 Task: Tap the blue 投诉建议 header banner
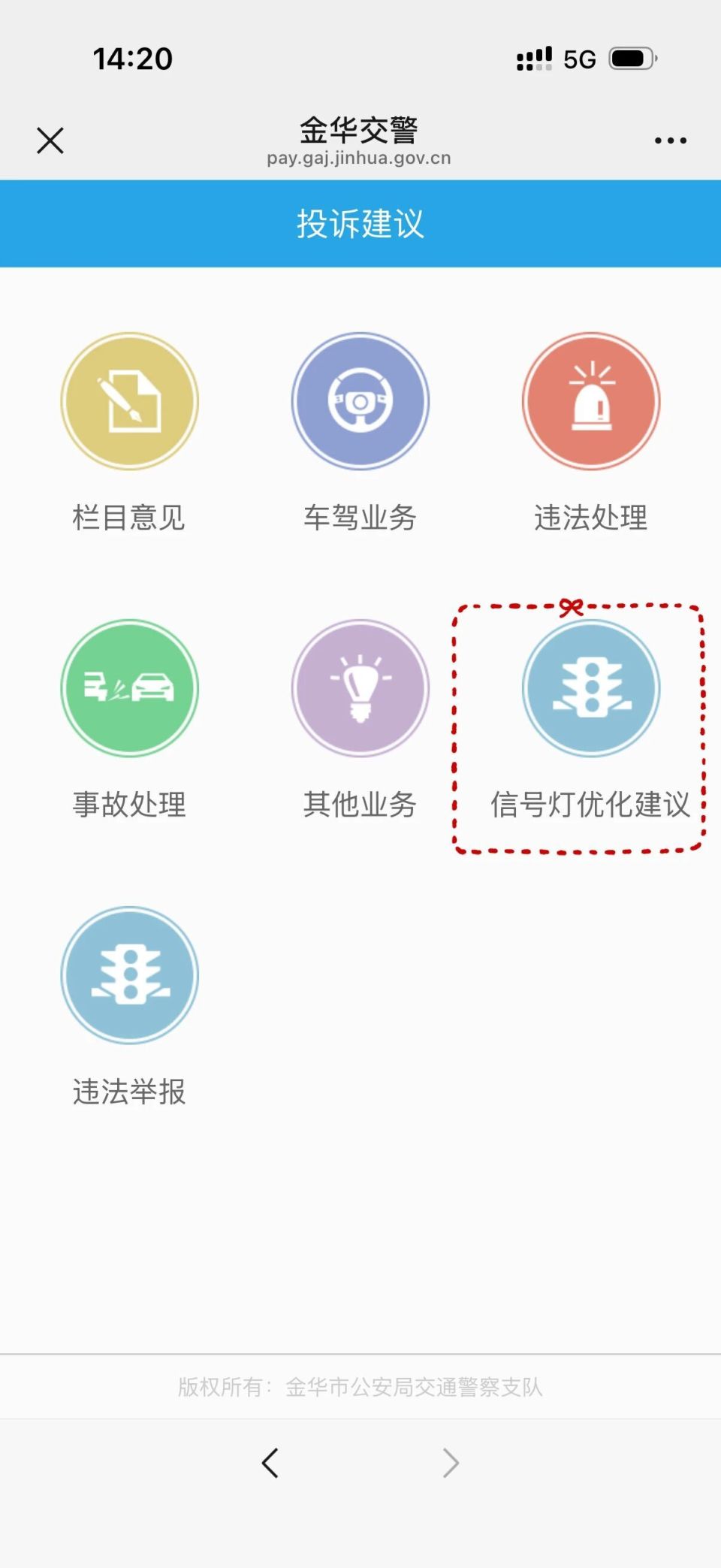360,222
